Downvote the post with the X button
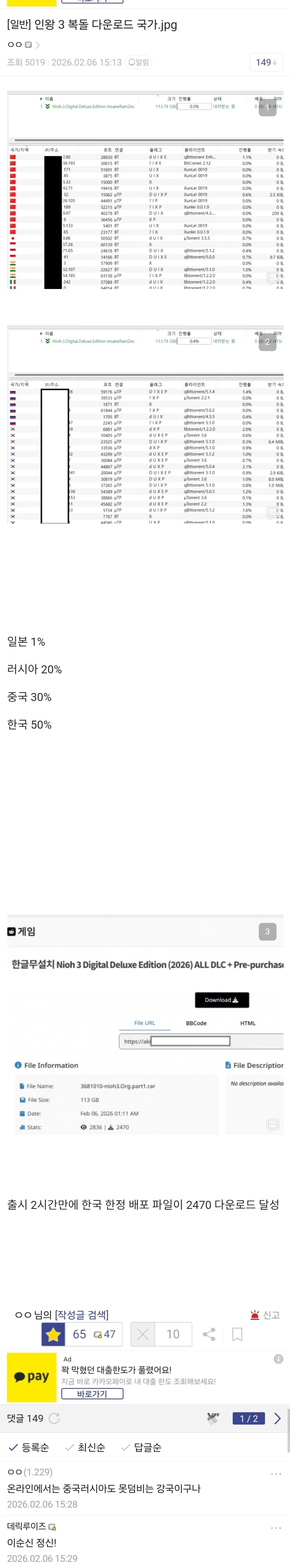 [x=142, y=1334]
